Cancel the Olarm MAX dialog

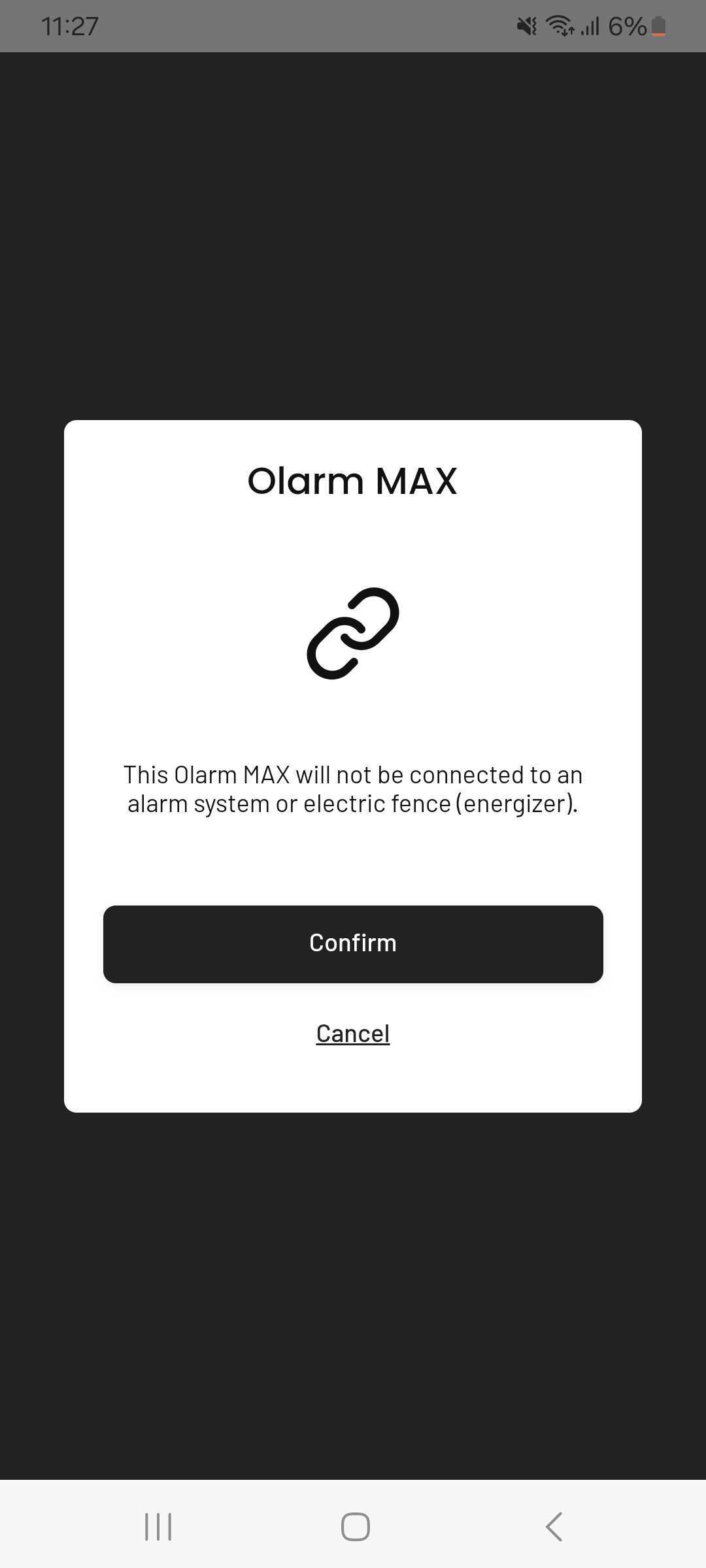(x=353, y=1034)
